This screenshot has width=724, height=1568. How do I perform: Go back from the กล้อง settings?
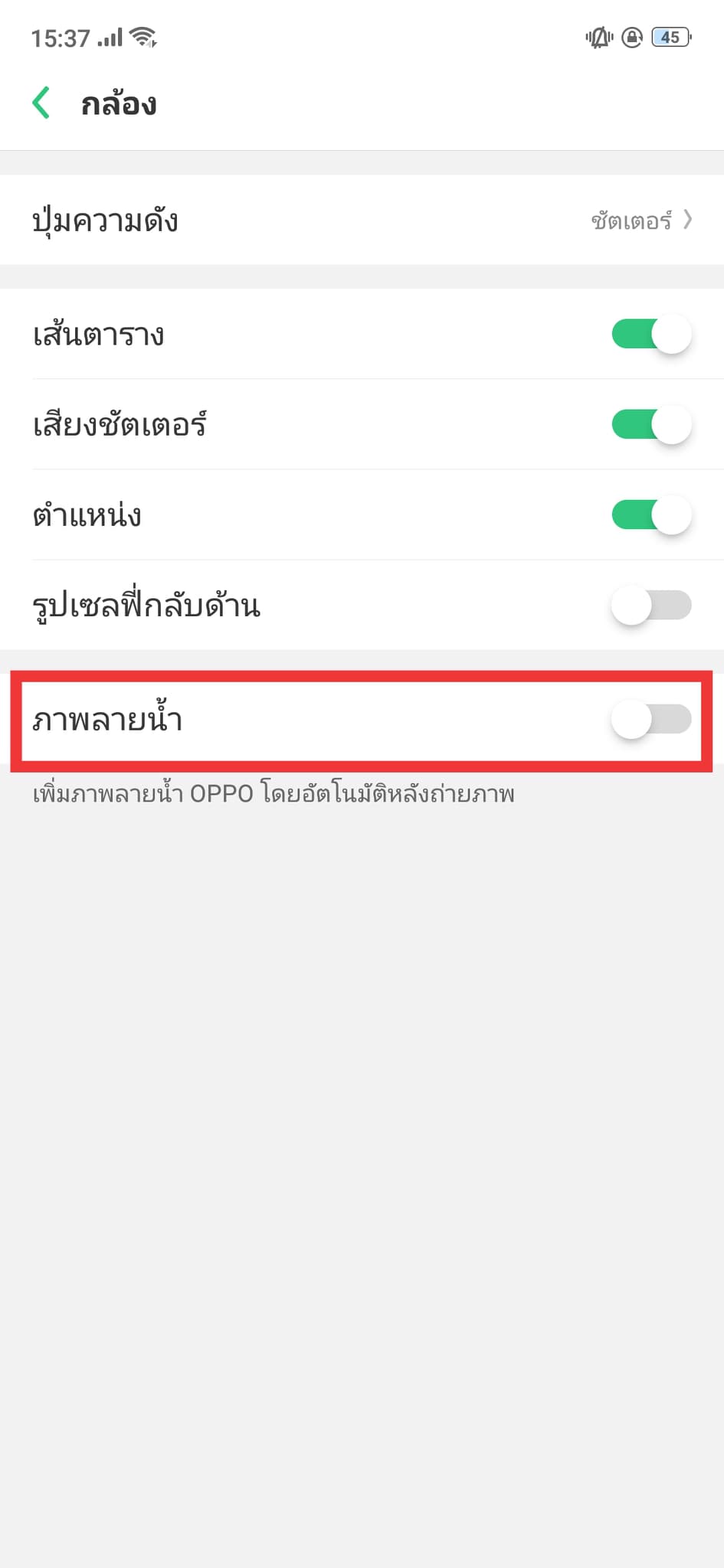point(41,103)
